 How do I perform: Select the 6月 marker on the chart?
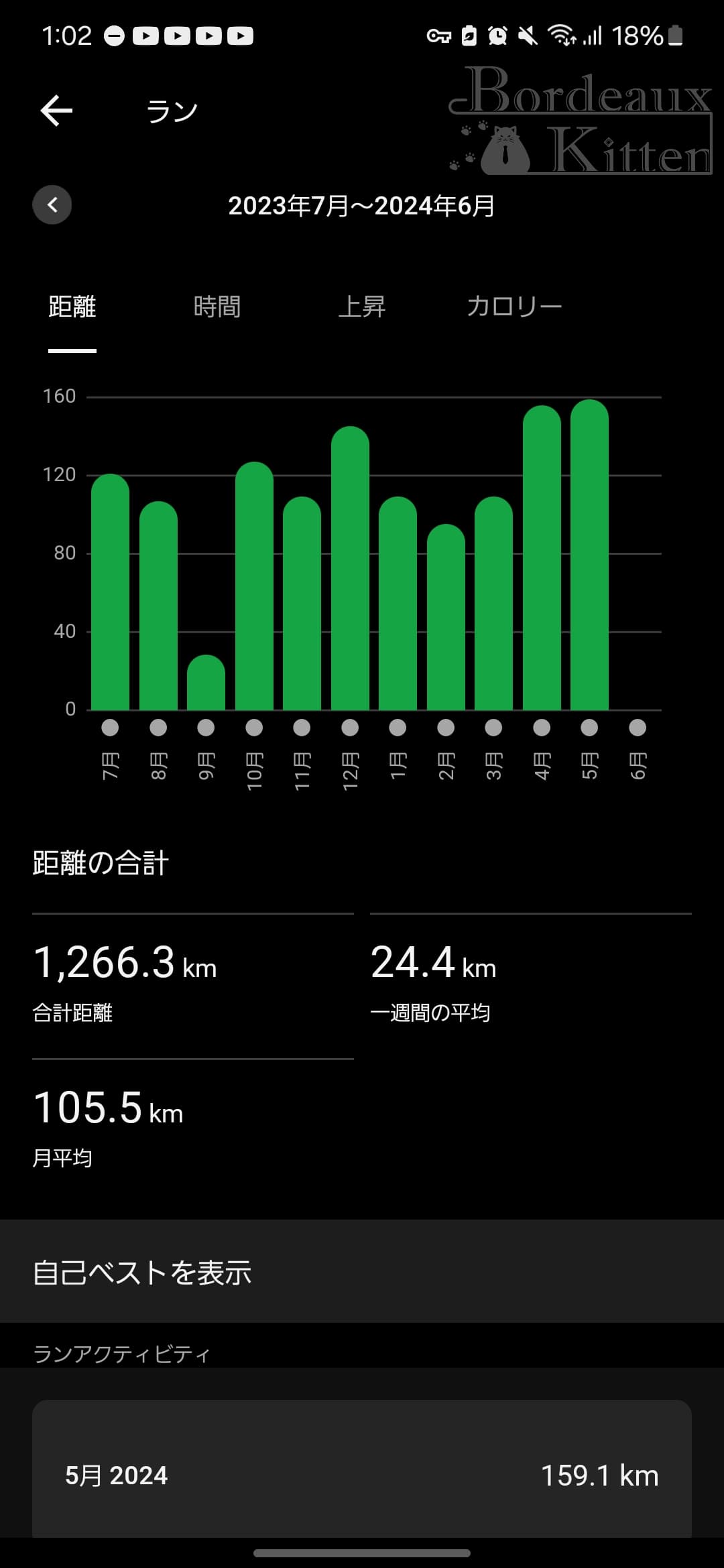(x=638, y=728)
